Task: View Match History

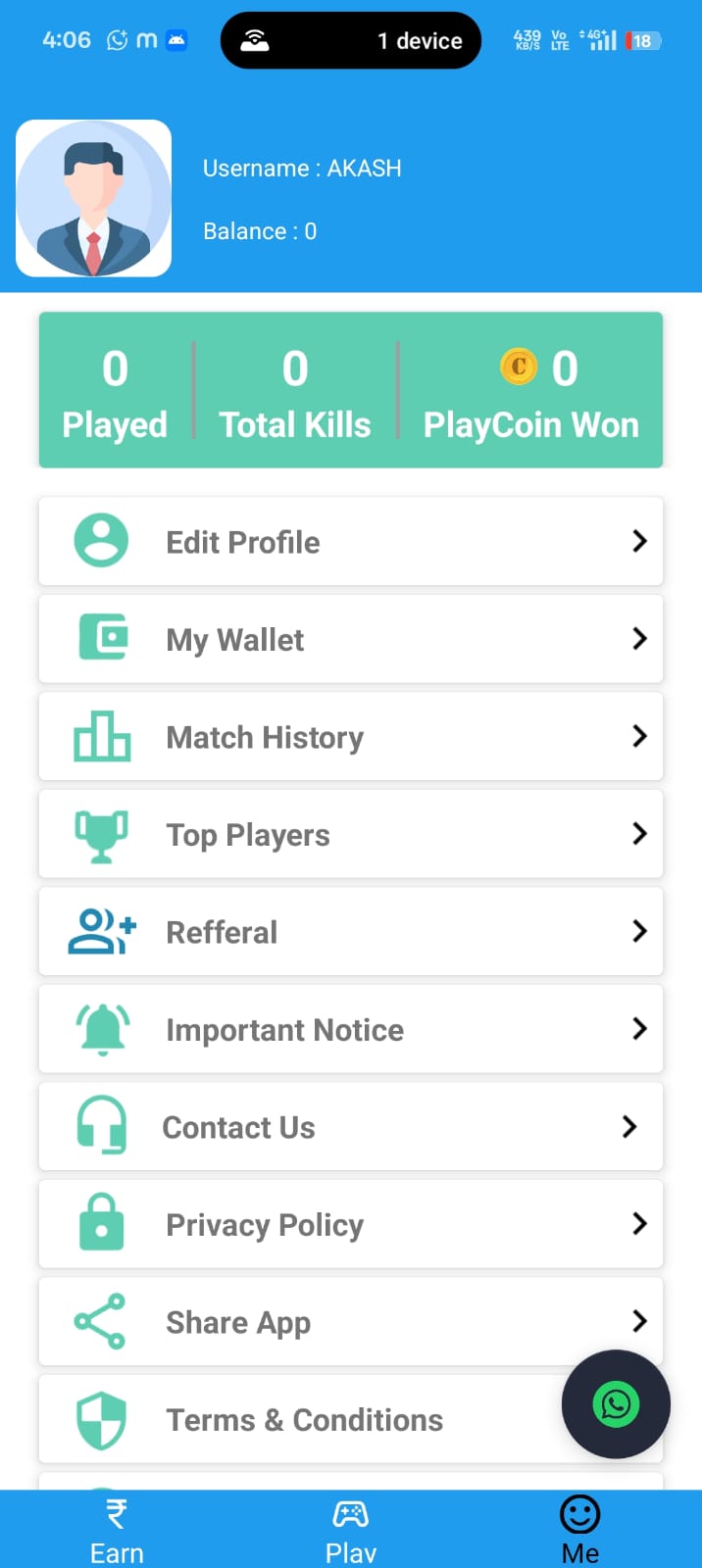Action: [x=351, y=737]
